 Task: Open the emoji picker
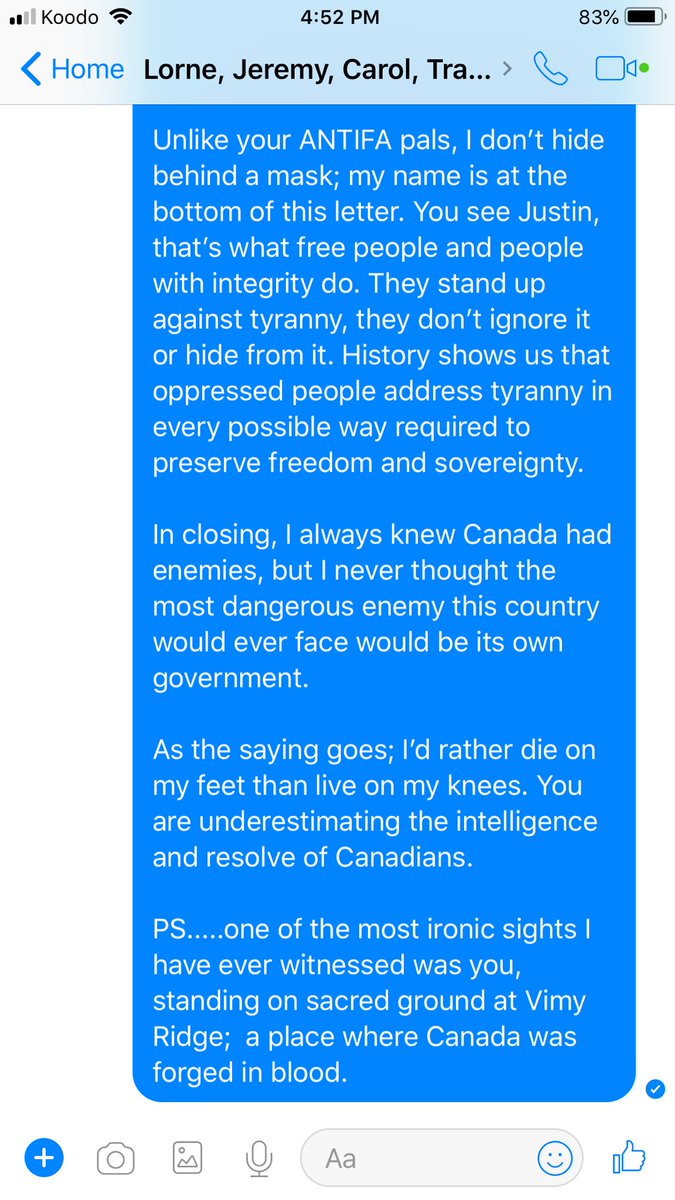point(555,1158)
